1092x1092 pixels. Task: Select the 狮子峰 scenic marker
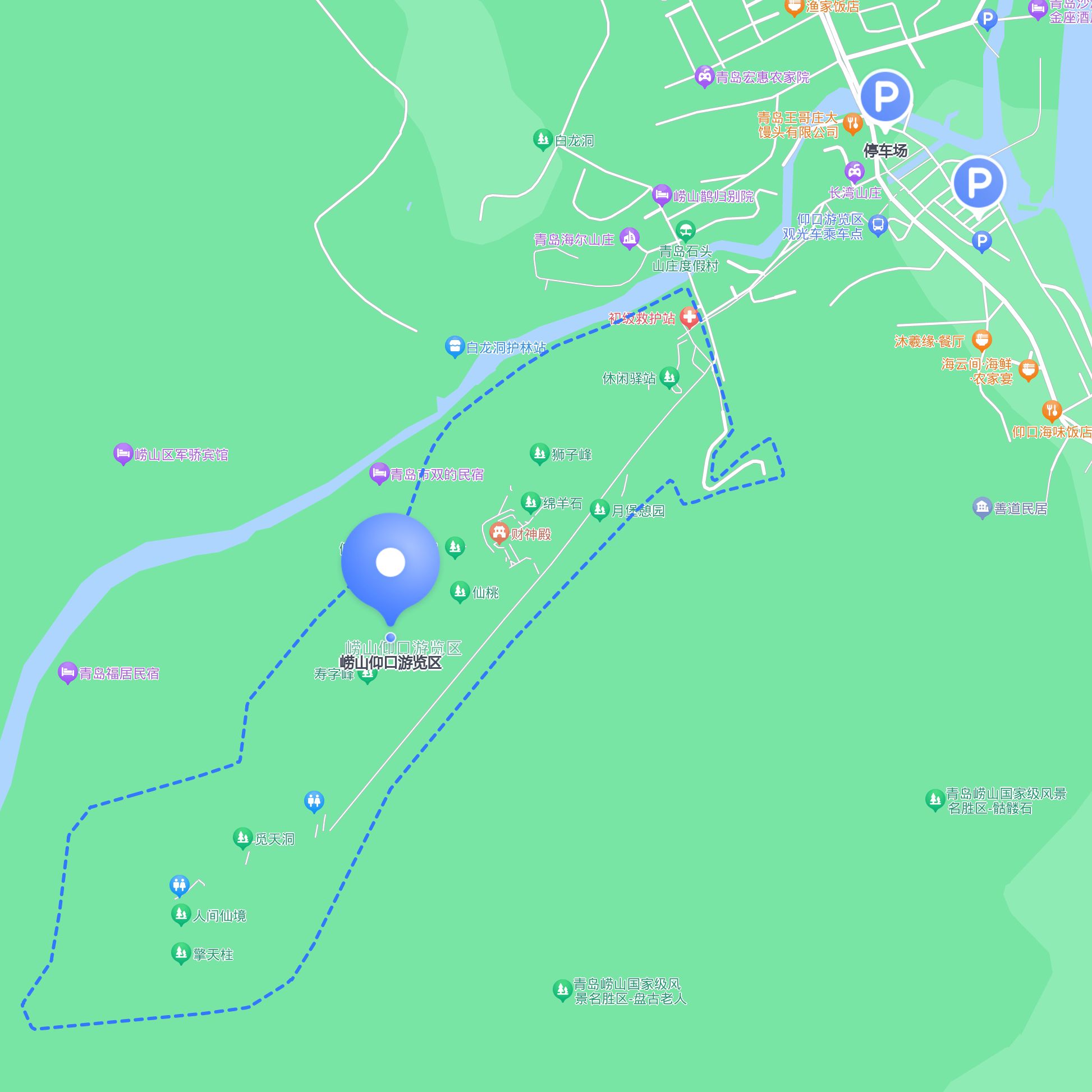539,453
